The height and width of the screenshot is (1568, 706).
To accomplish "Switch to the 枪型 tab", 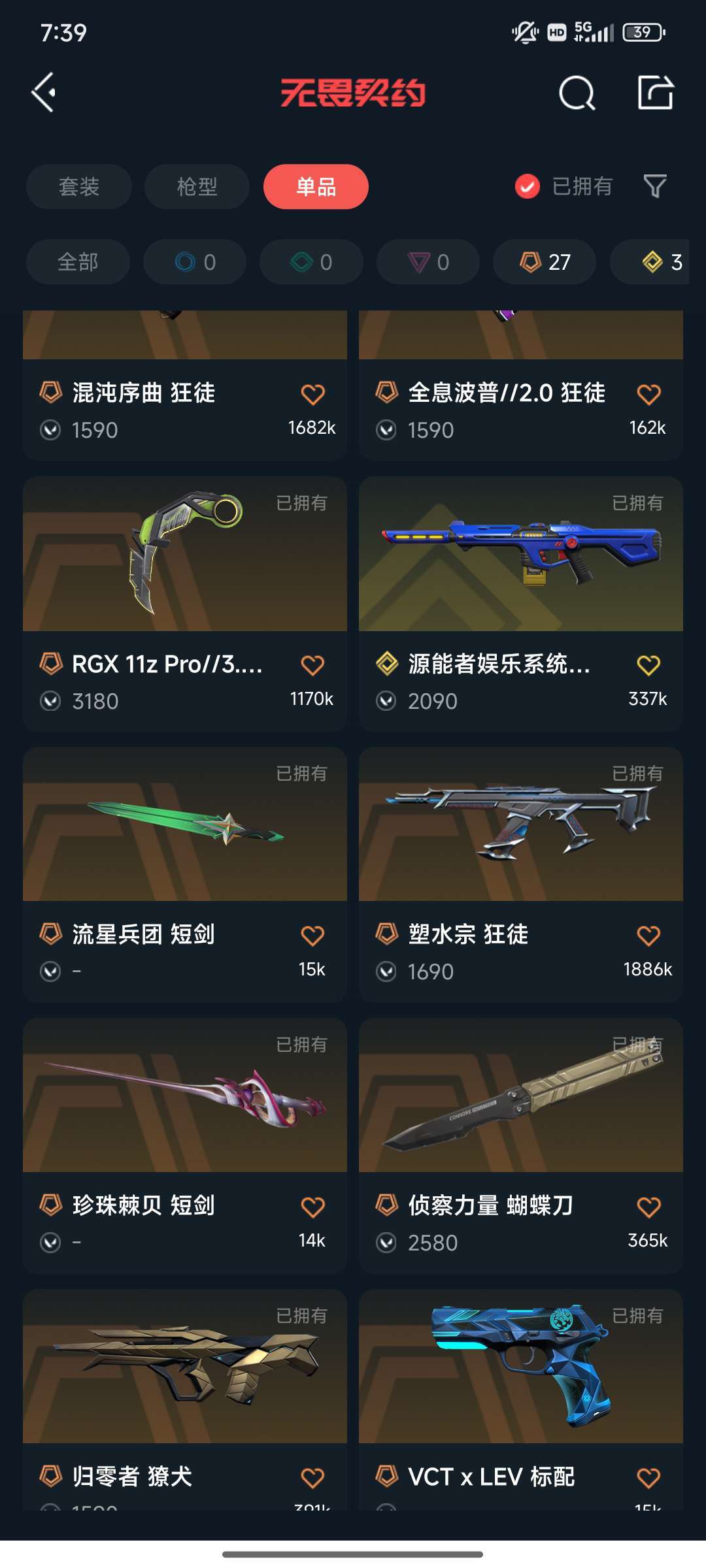I will pyautogui.click(x=196, y=187).
